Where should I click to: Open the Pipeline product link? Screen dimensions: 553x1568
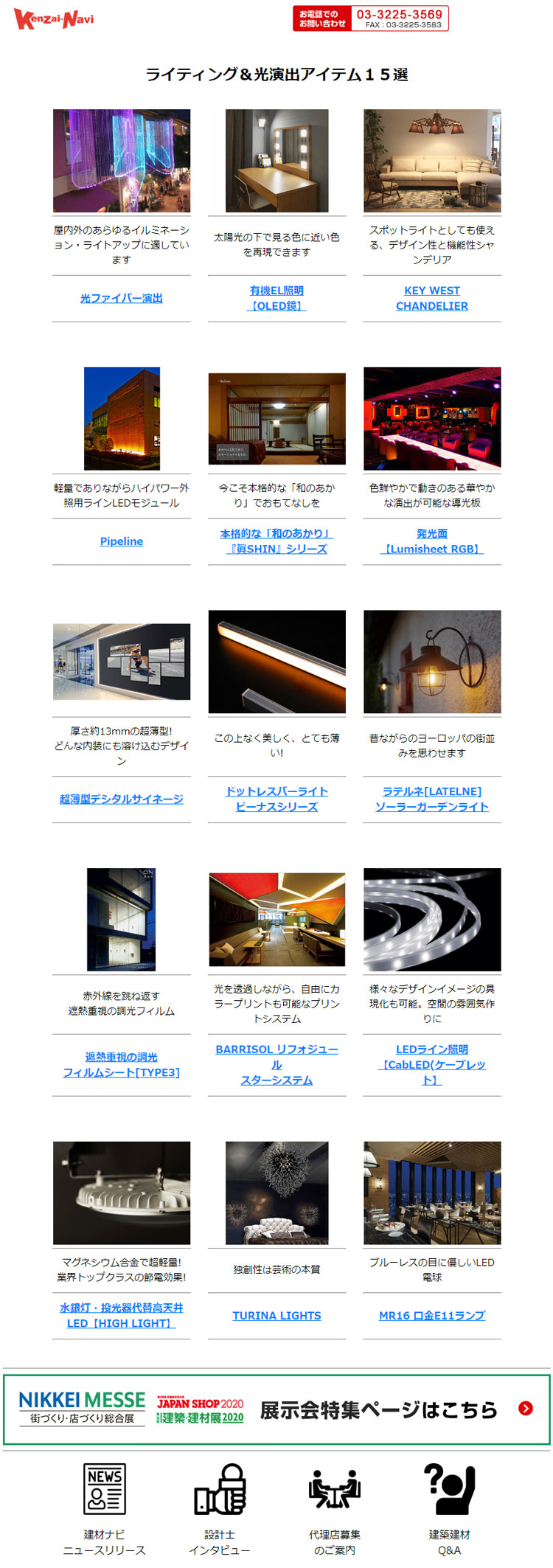tap(122, 541)
